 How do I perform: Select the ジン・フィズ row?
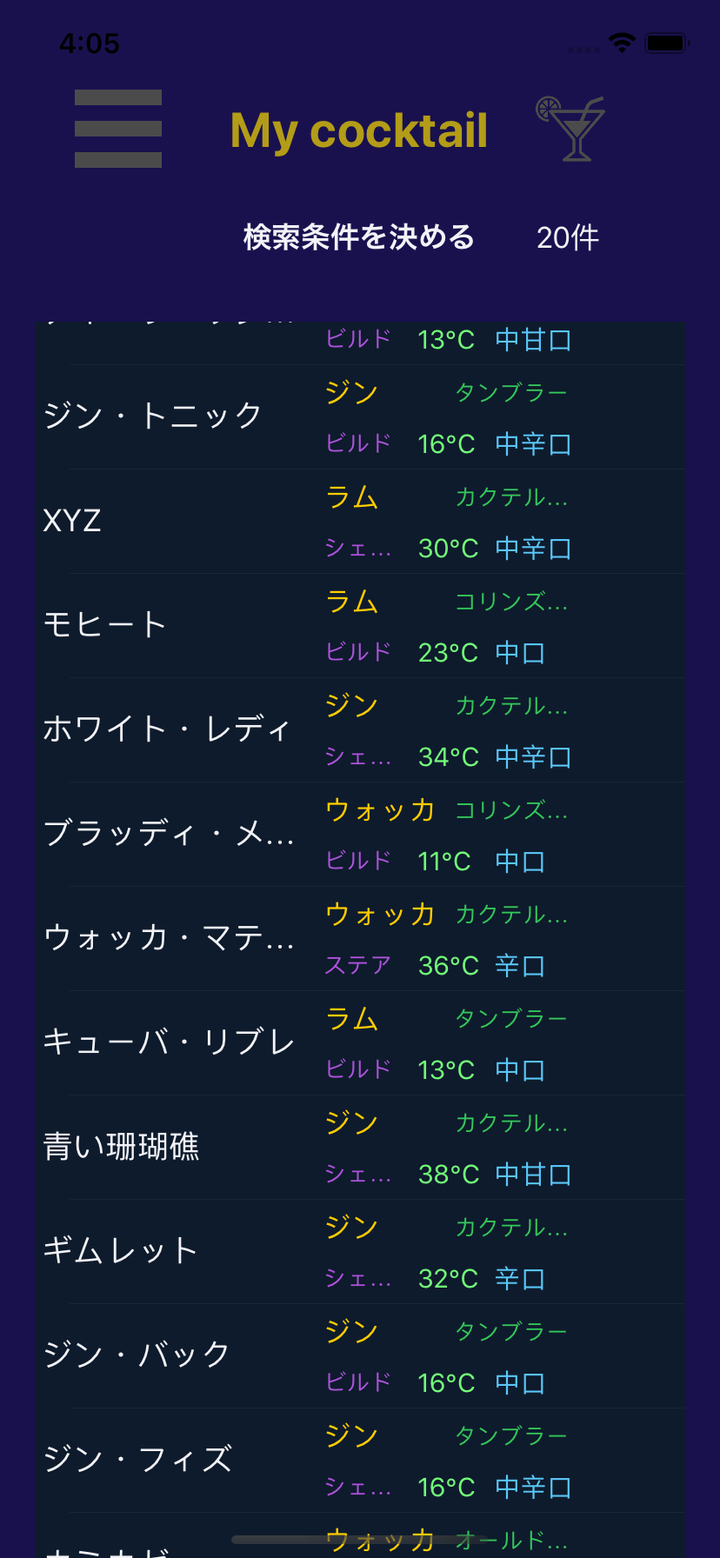pos(138,1460)
